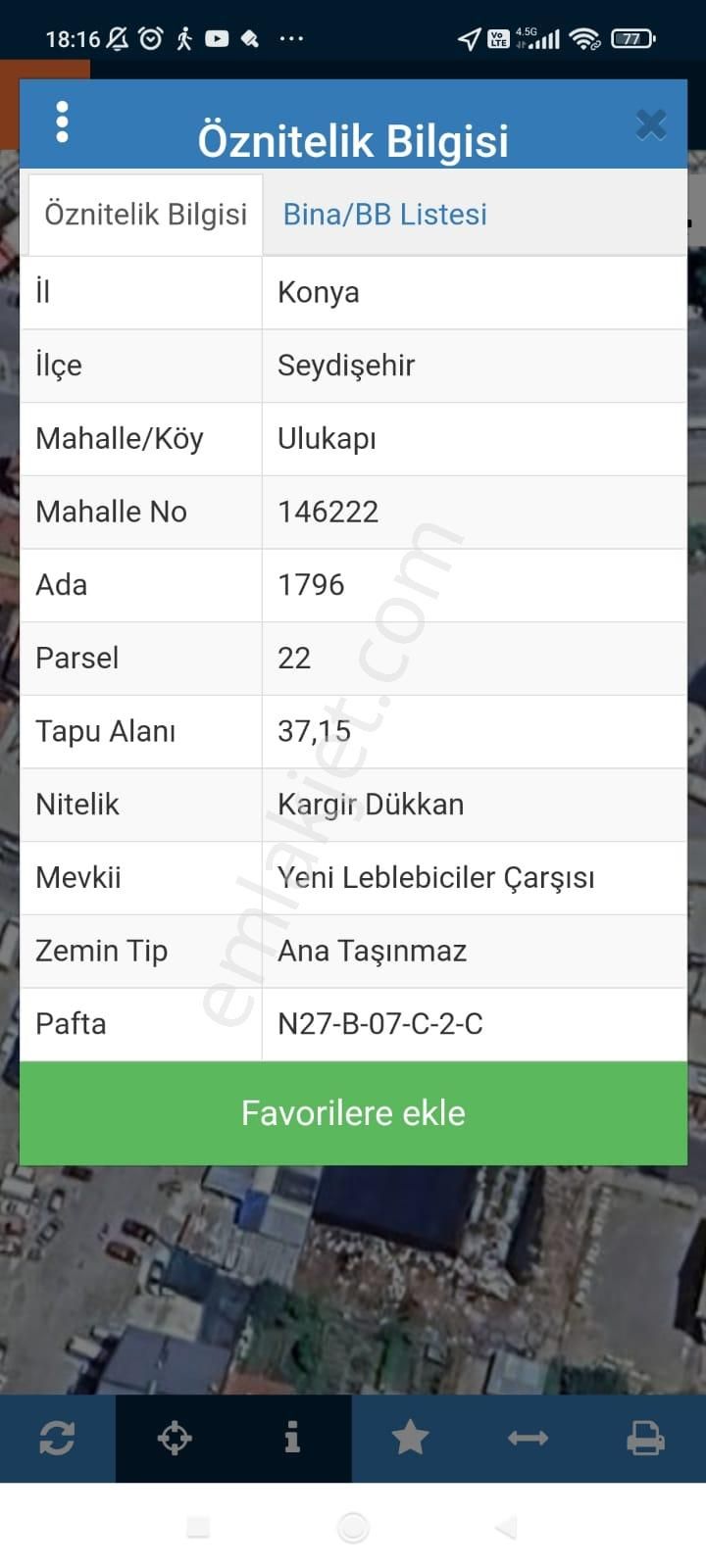Switch to the Bina/BB Listesi tab
The height and width of the screenshot is (1568, 706).
(384, 214)
